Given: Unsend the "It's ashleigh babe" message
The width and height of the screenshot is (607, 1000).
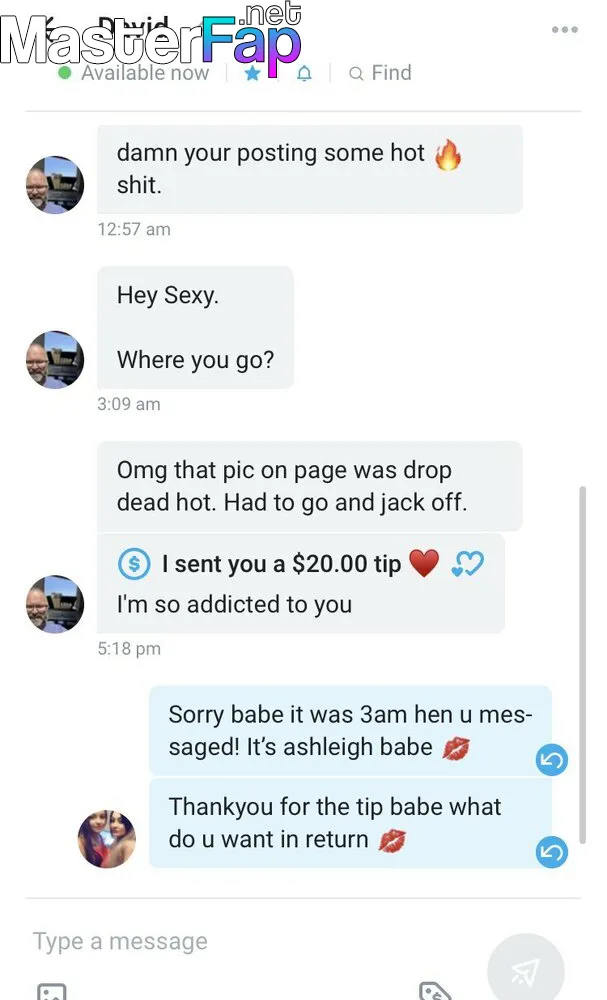Looking at the screenshot, I should (552, 760).
